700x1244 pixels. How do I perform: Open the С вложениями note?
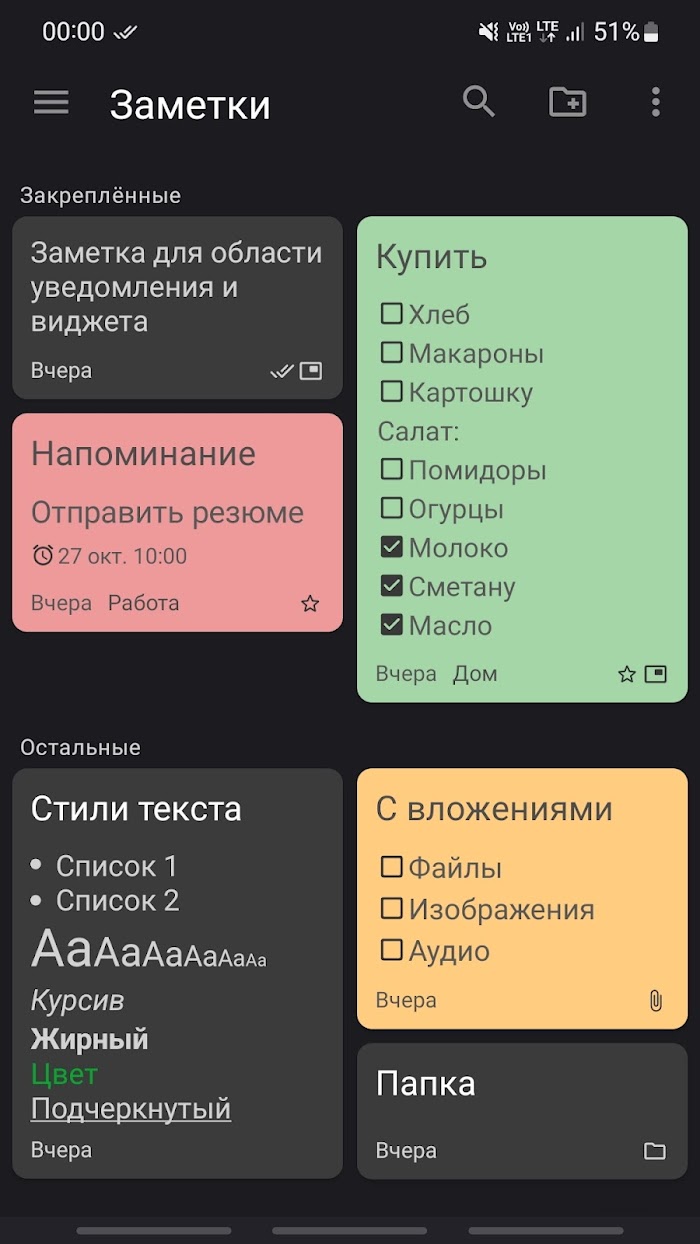522,810
